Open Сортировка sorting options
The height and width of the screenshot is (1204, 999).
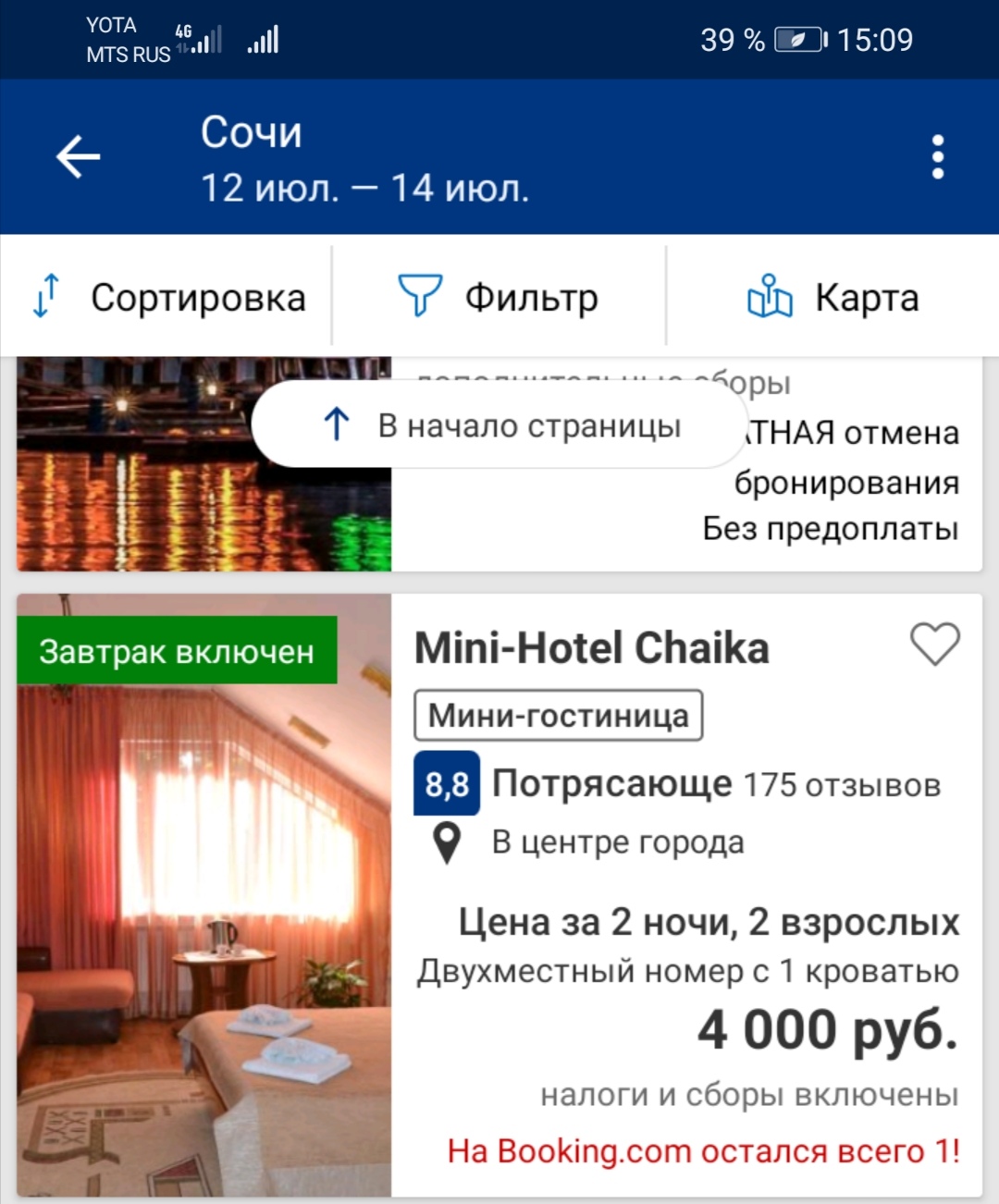pyautogui.click(x=169, y=298)
